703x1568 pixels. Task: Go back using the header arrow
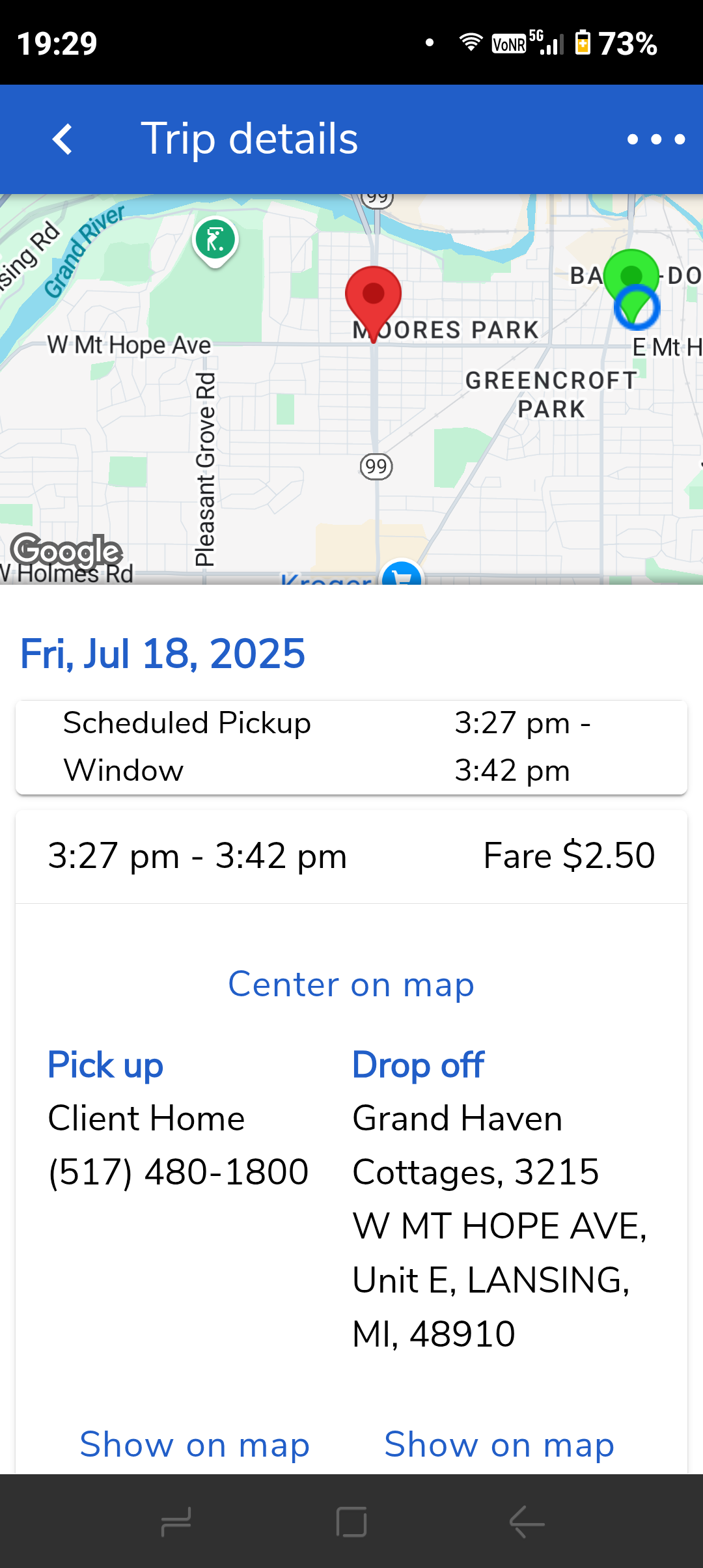[x=62, y=139]
